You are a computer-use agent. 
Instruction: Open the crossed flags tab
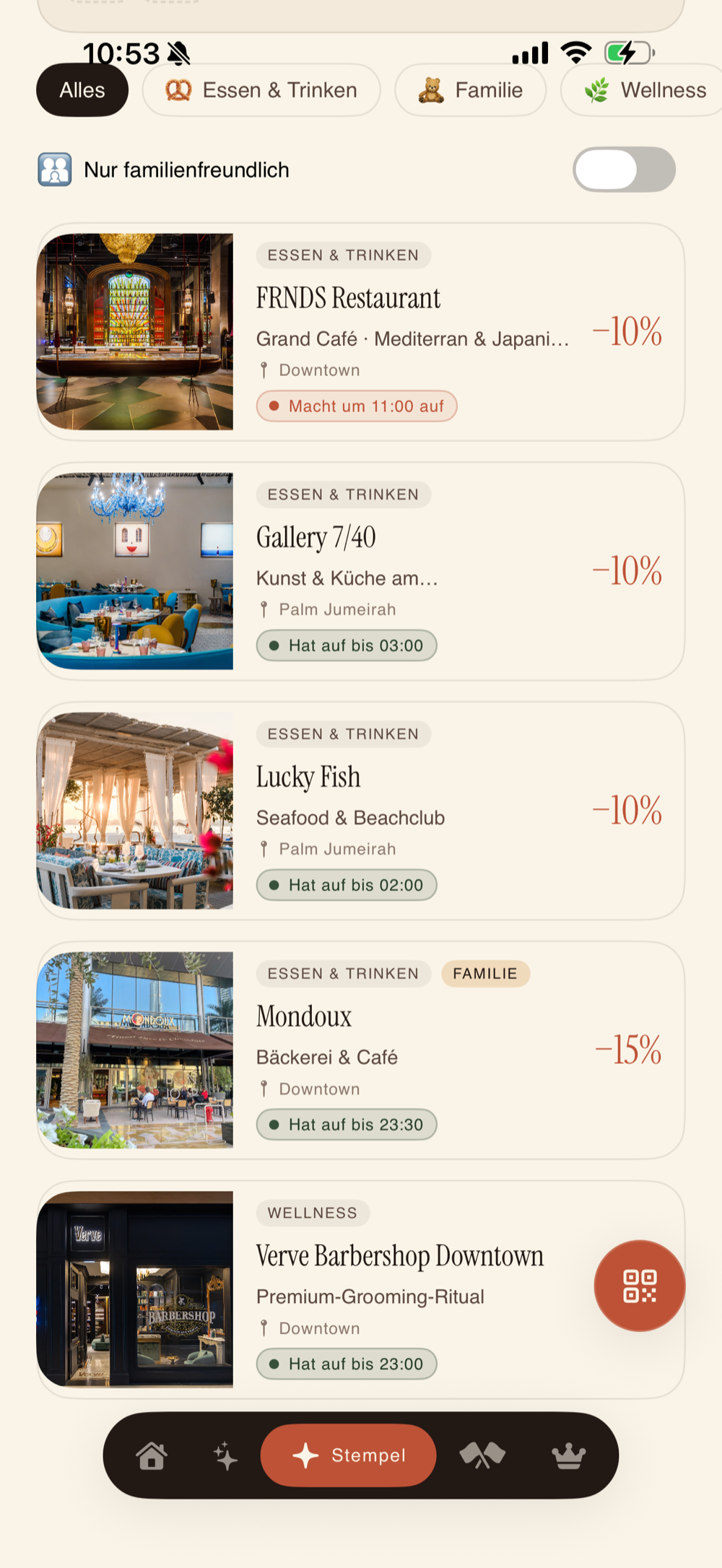(482, 1455)
